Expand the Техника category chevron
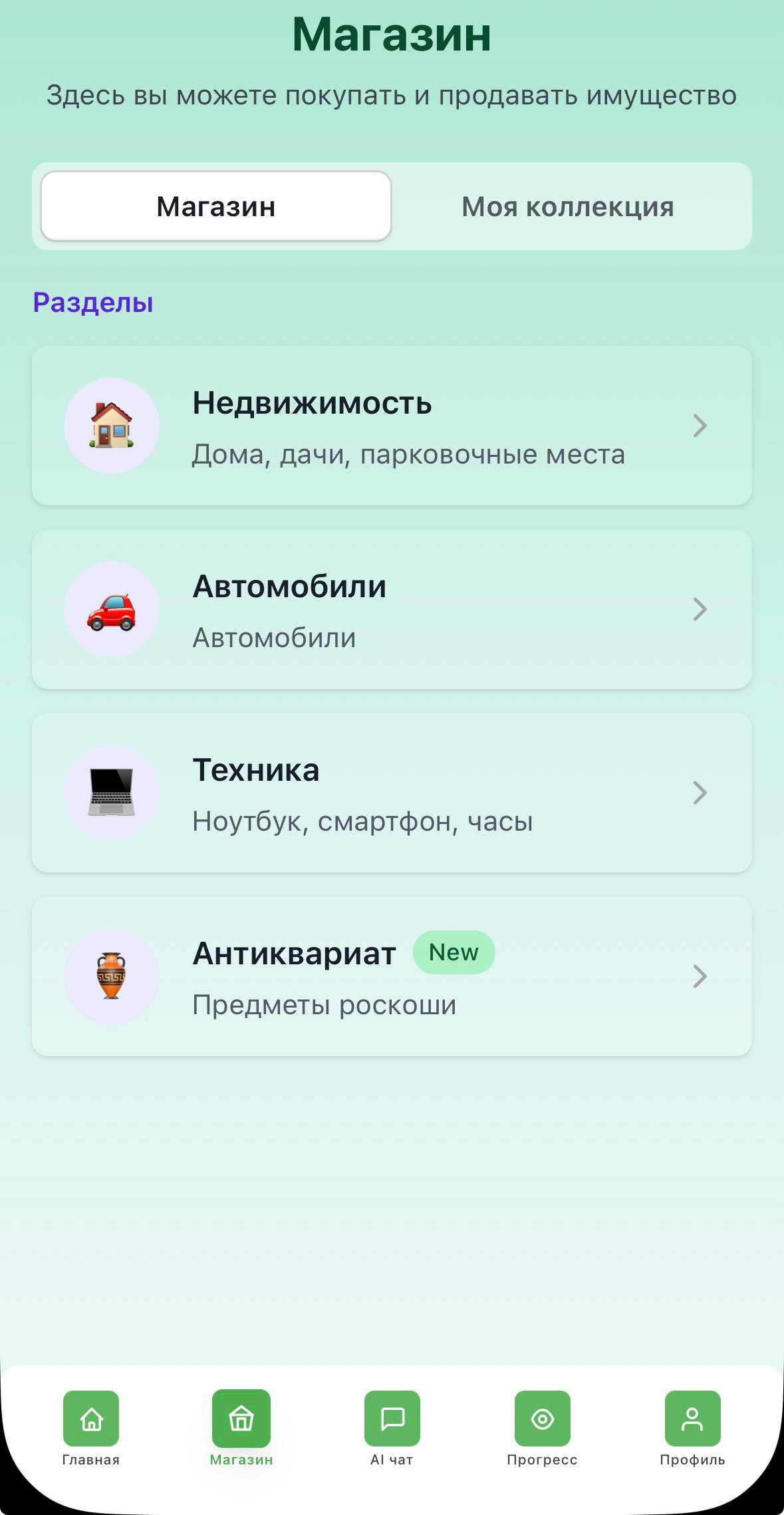Viewport: 784px width, 1515px height. 701,792
